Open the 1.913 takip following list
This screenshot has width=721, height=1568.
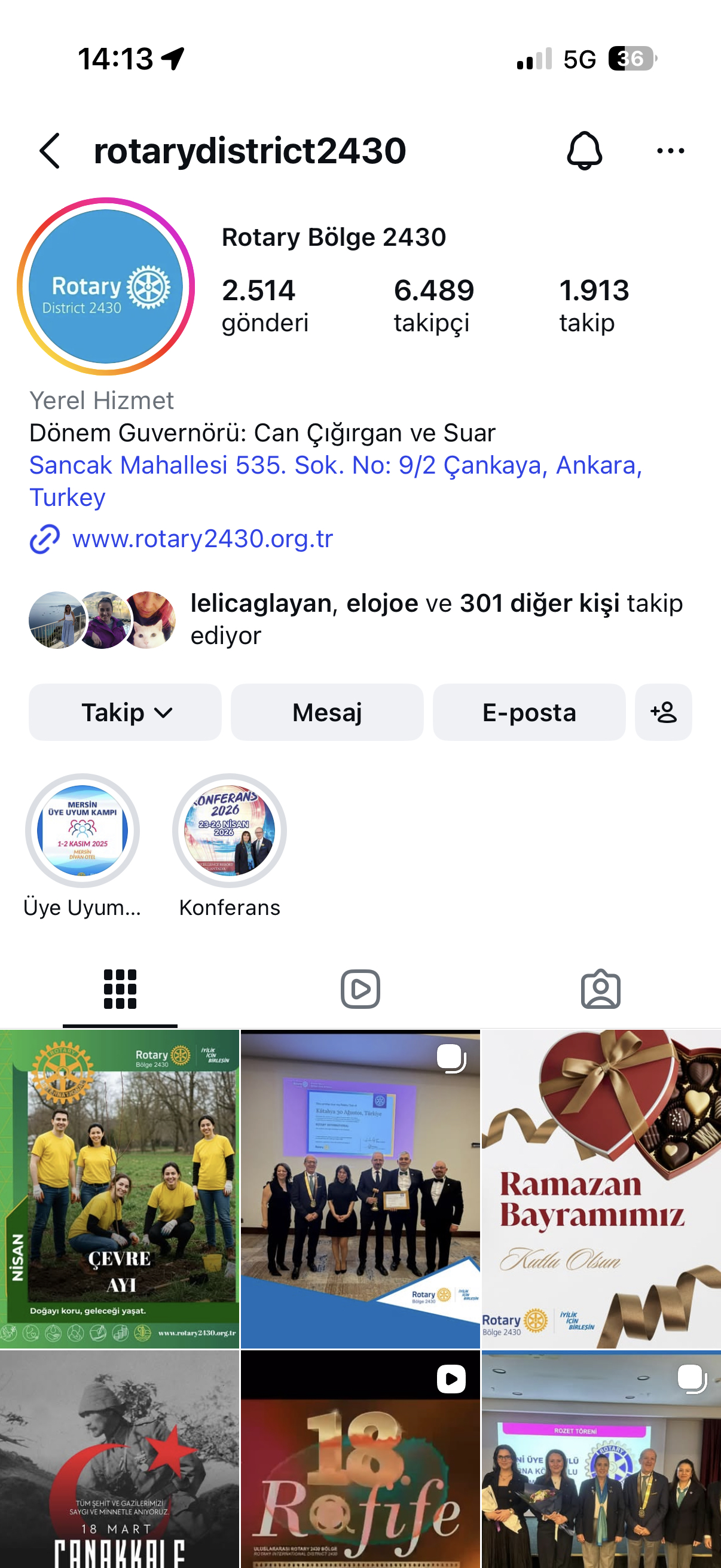(x=593, y=305)
